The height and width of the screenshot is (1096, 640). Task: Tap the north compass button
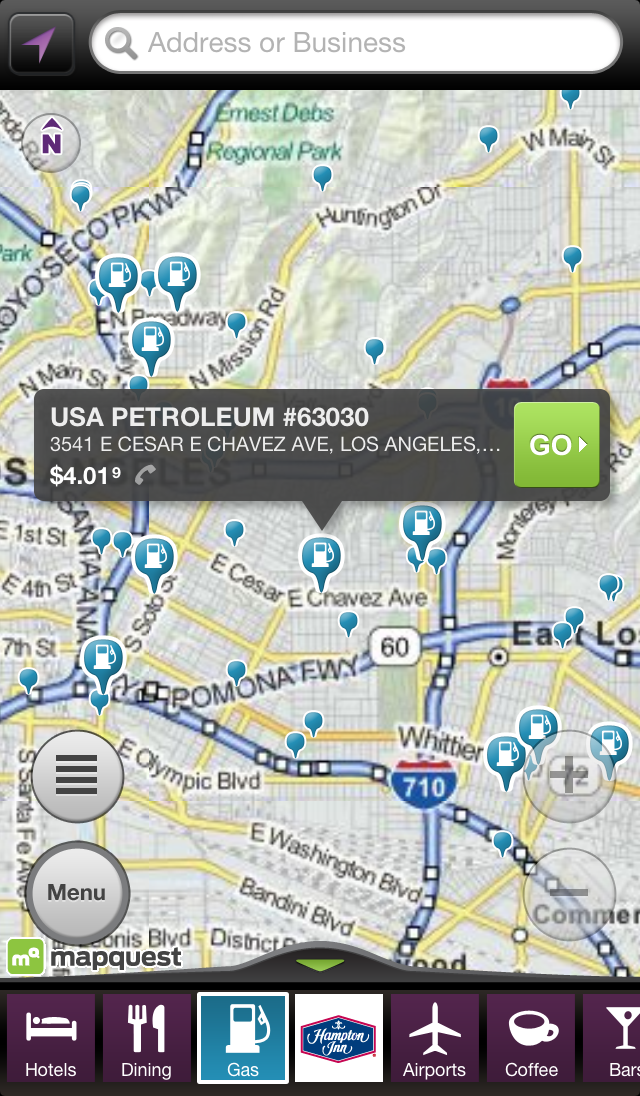click(52, 141)
